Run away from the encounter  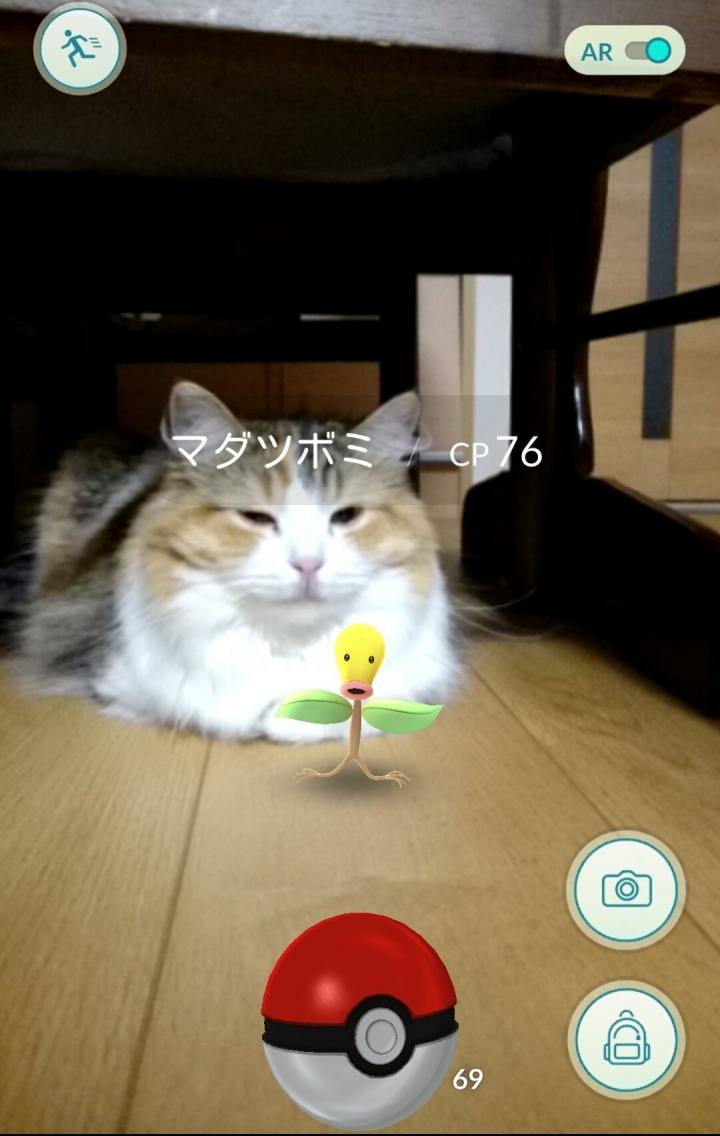tap(79, 48)
